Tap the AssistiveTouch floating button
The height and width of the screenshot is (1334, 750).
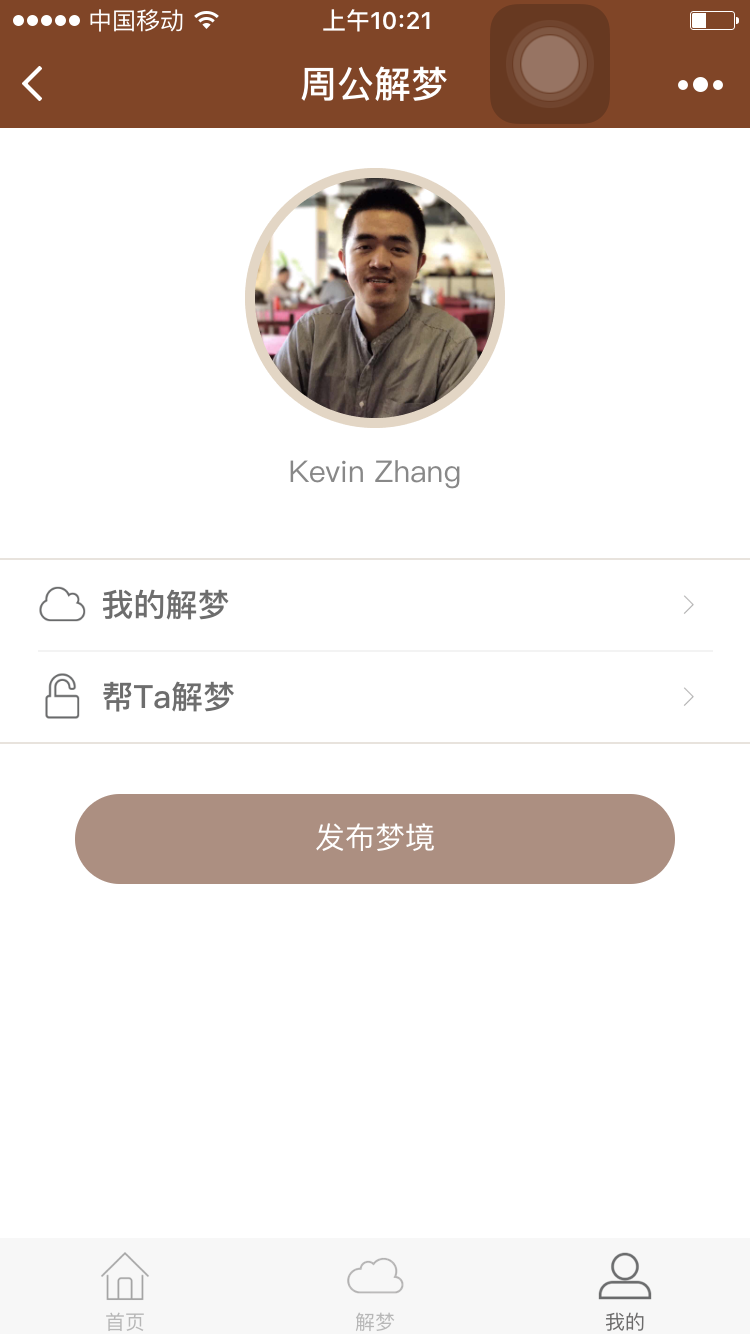(x=550, y=64)
